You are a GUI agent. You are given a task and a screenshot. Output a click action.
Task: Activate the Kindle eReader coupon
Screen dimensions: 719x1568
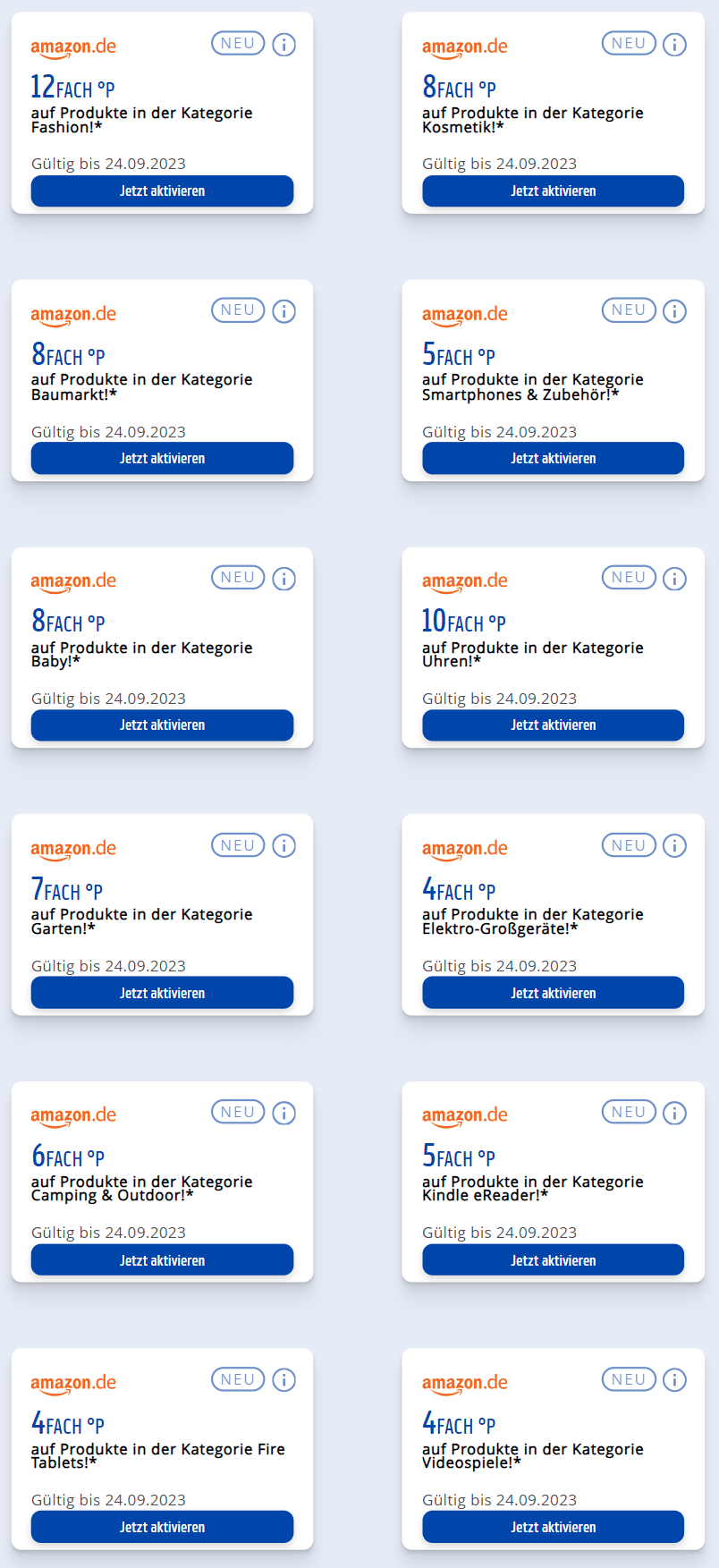click(x=553, y=1259)
